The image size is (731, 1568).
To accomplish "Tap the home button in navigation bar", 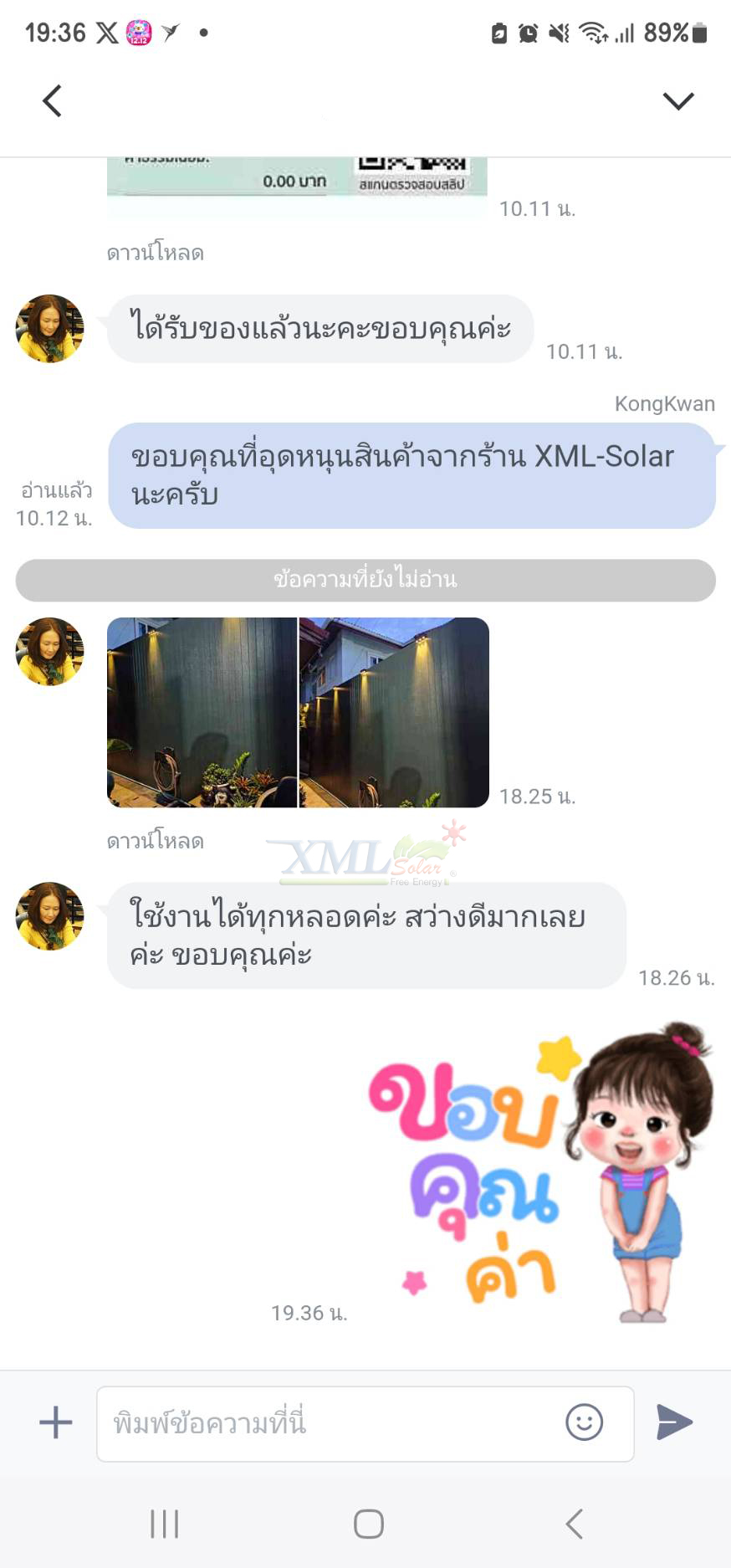I will point(368,1524).
